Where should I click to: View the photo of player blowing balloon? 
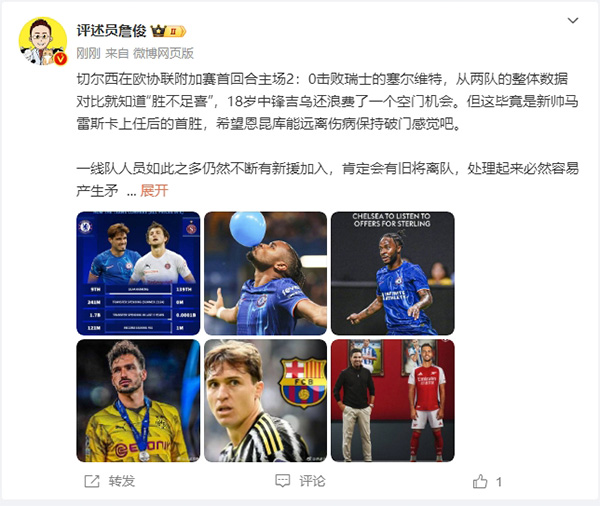point(265,273)
